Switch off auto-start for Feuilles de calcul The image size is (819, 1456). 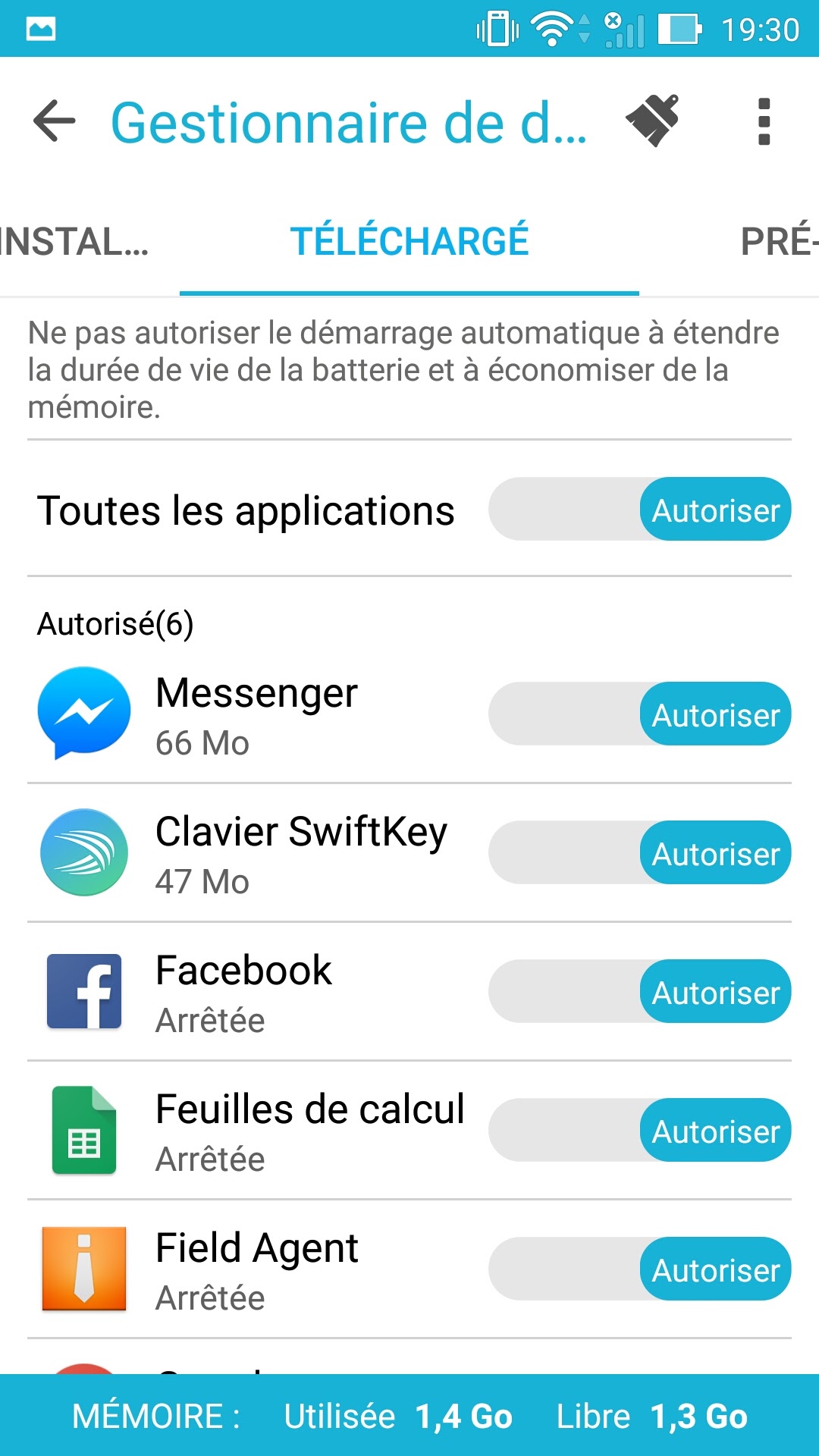(639, 1131)
